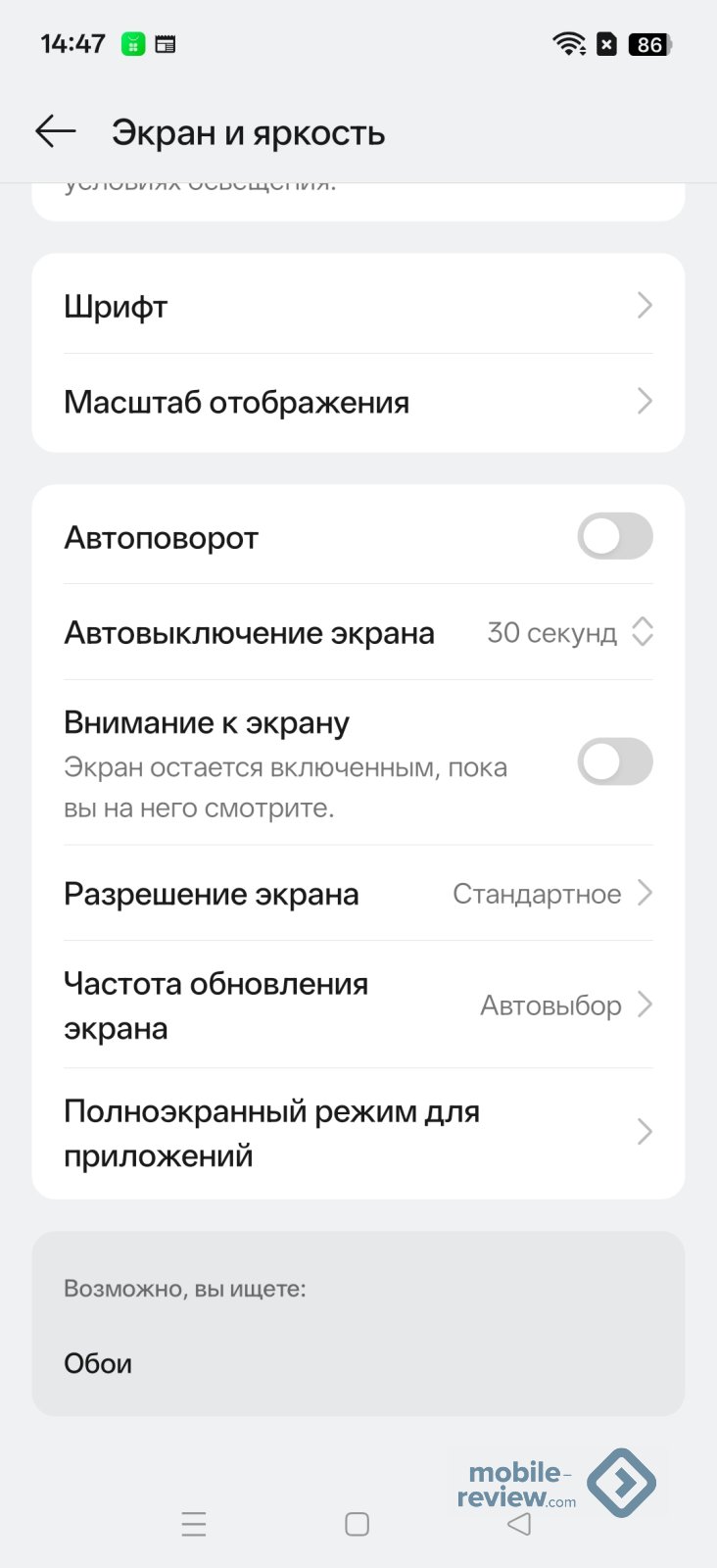717x1568 pixels.
Task: Tap the suggested Обои link
Action: [98, 1363]
